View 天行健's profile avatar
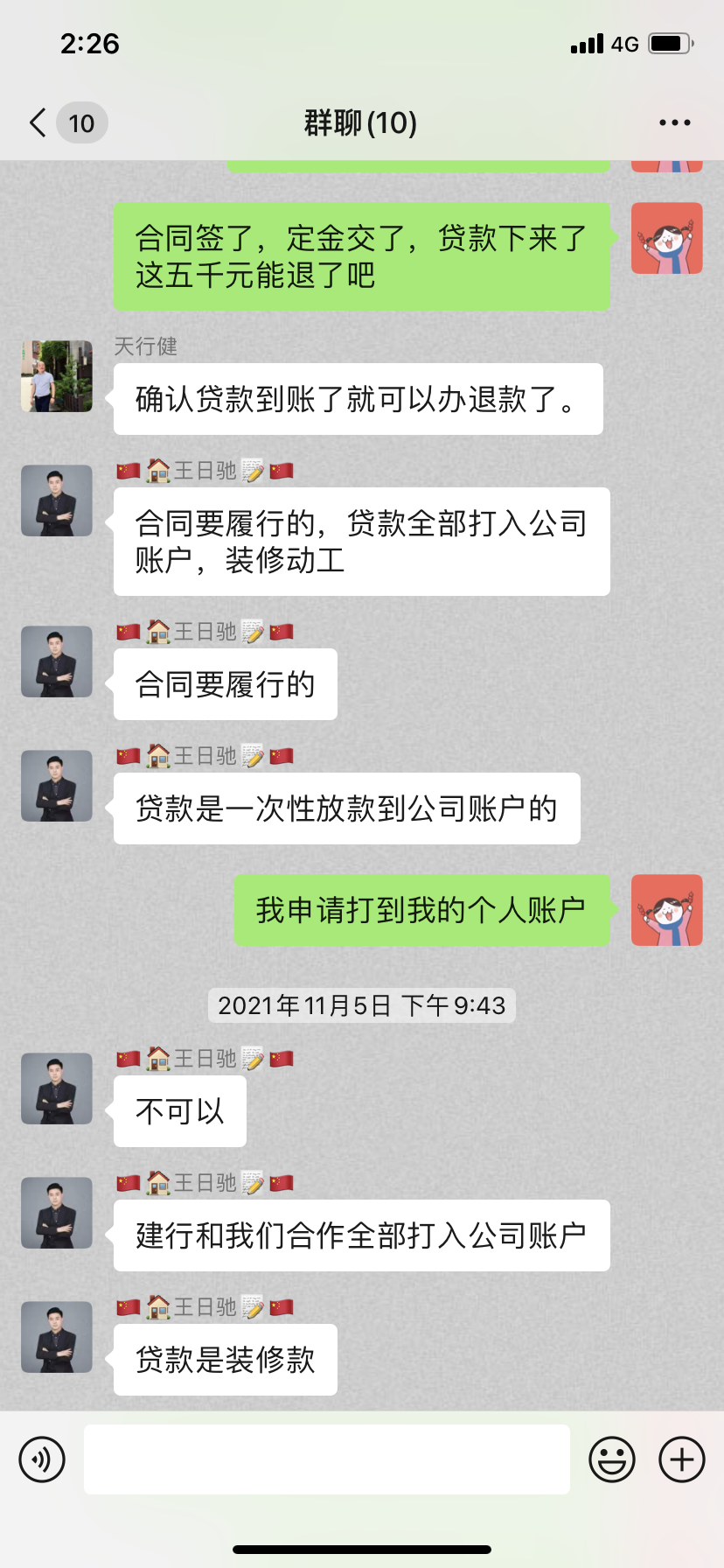The height and width of the screenshot is (1568, 724). click(57, 376)
